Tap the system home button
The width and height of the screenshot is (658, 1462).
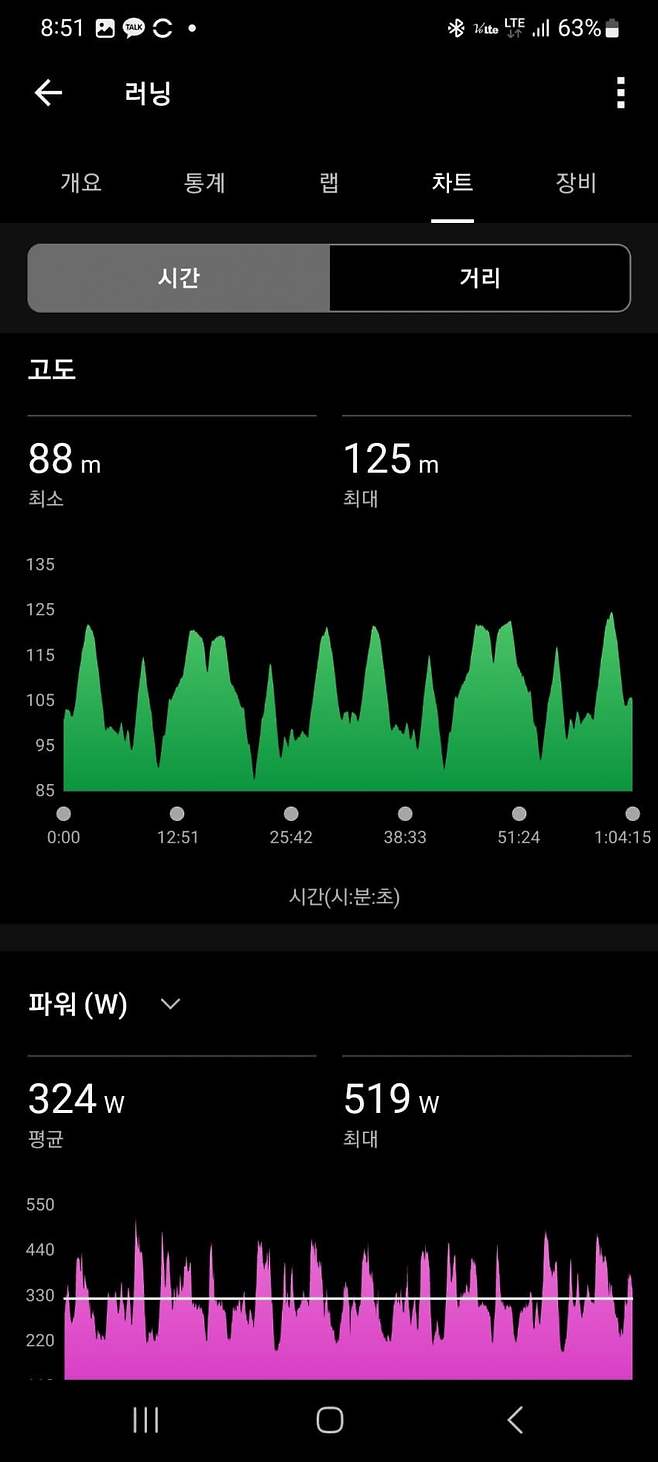coord(329,1419)
